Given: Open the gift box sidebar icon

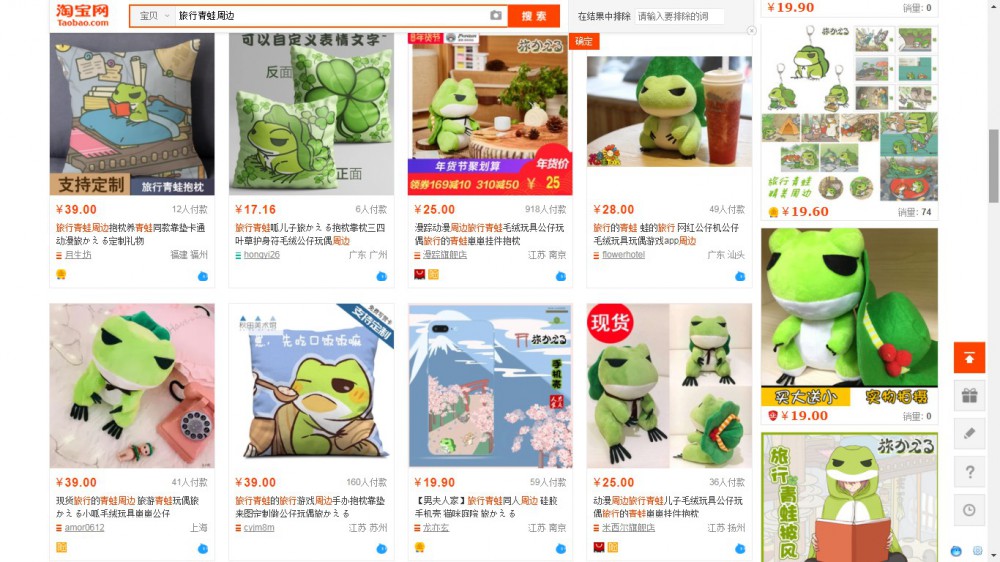Looking at the screenshot, I should (969, 395).
